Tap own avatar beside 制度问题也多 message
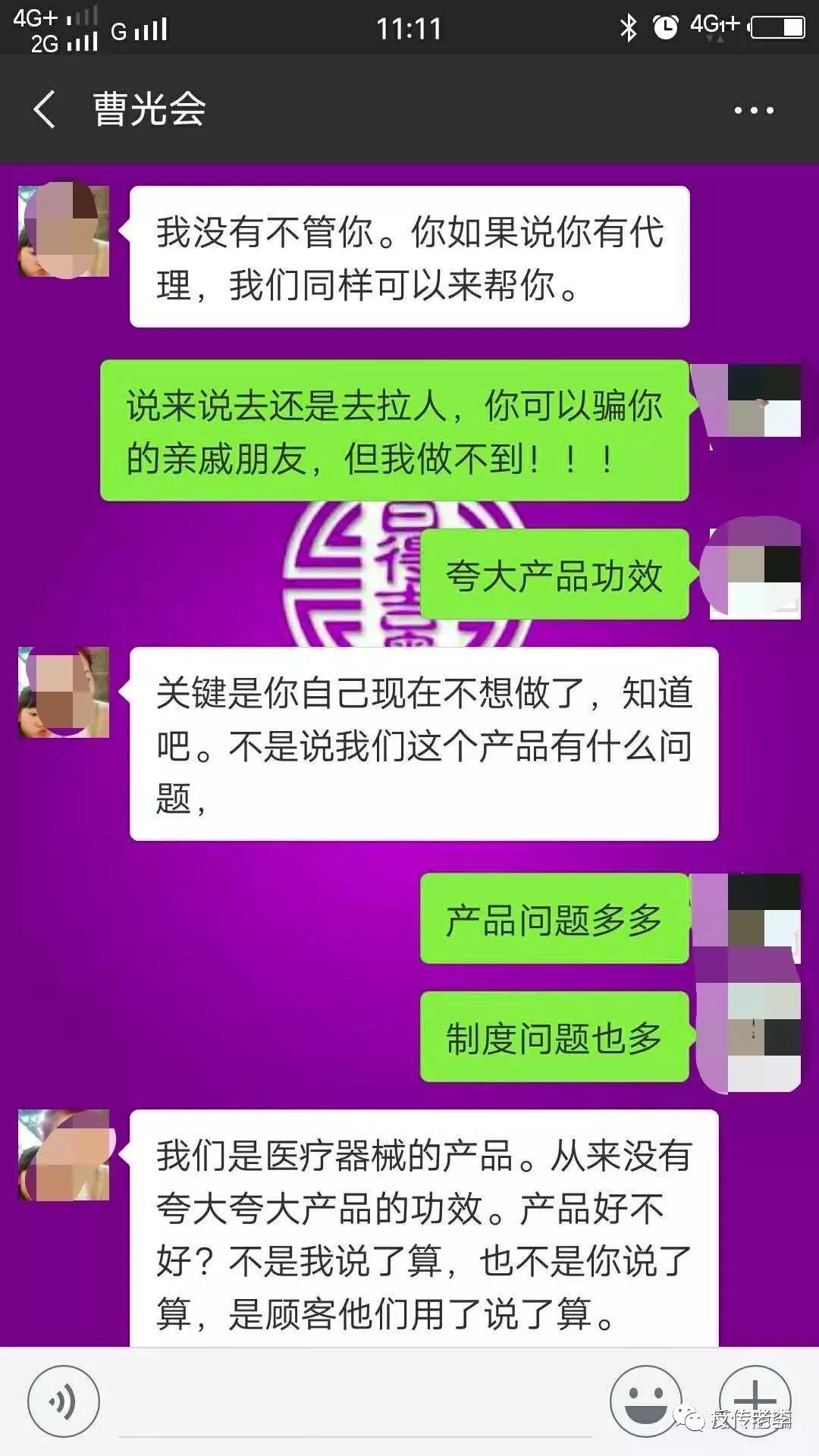 755,1037
